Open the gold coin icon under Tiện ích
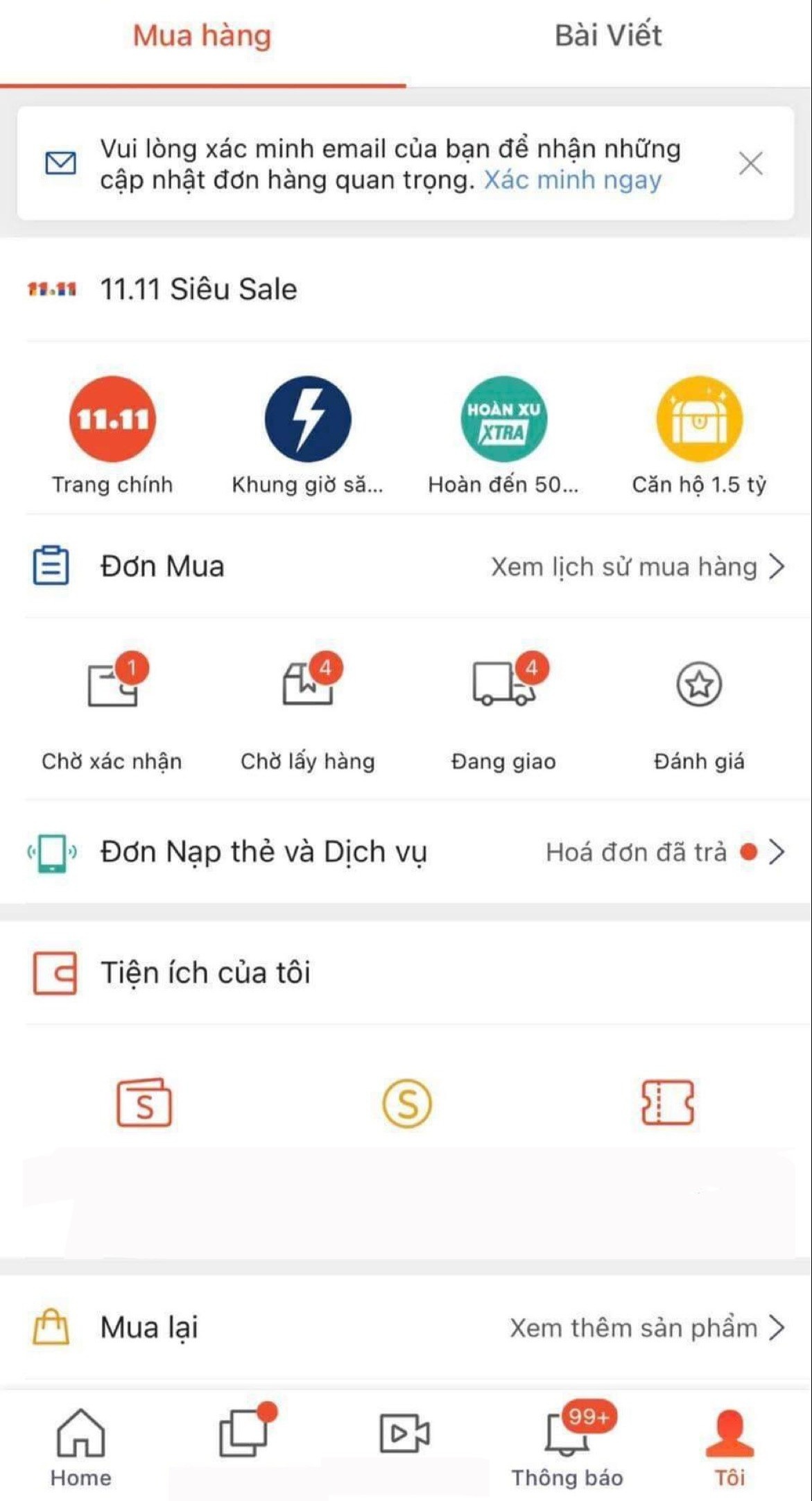Image resolution: width=812 pixels, height=1501 pixels. 407,1103
